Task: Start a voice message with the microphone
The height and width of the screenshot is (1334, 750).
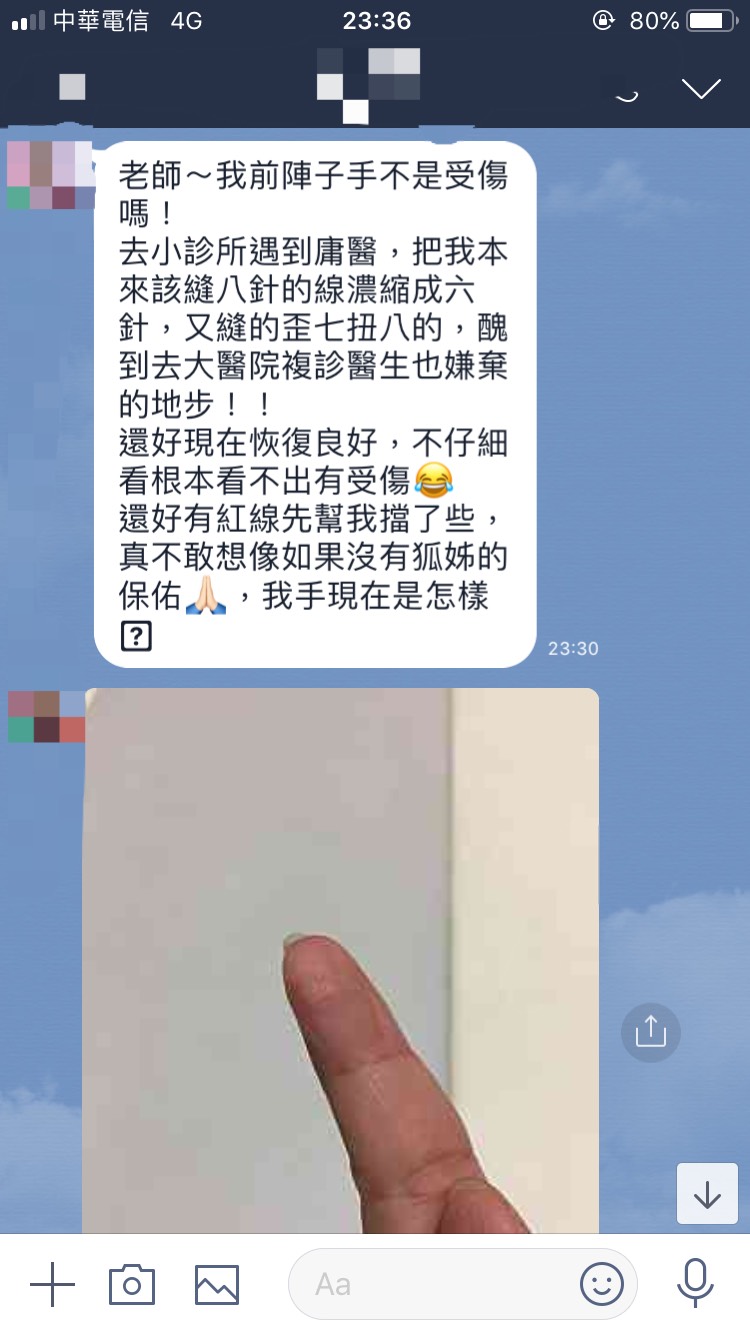Action: tap(694, 1283)
